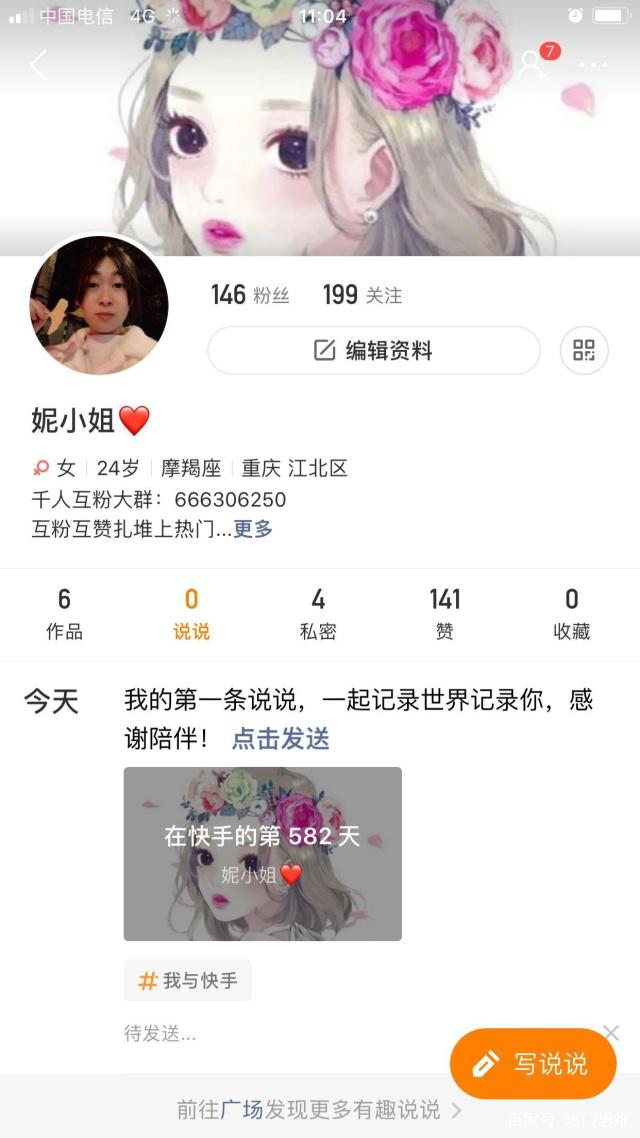Open the #我与快手 topic chip
Image resolution: width=640 pixels, height=1138 pixels.
pyautogui.click(x=188, y=981)
